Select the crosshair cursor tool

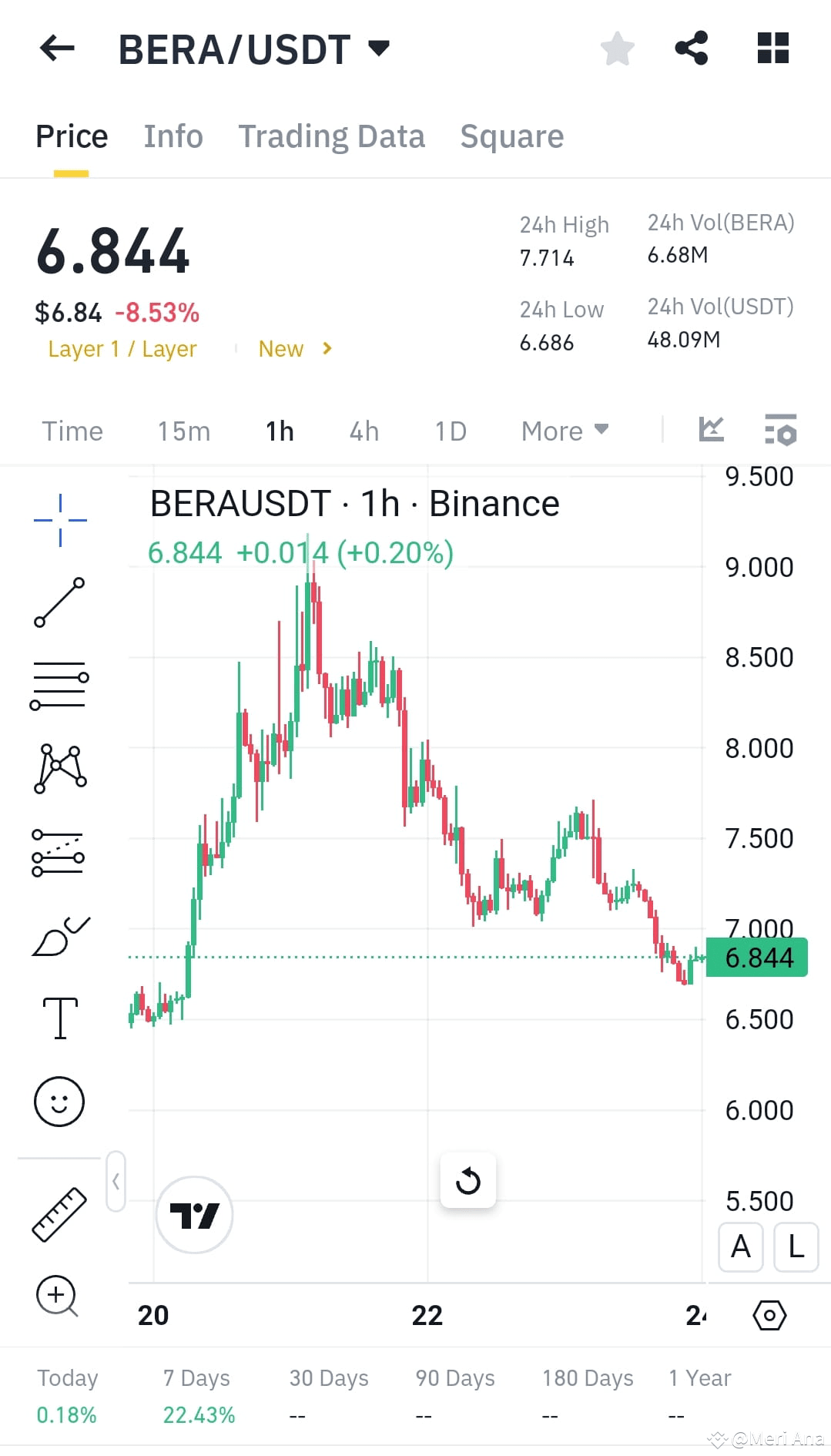(x=59, y=518)
